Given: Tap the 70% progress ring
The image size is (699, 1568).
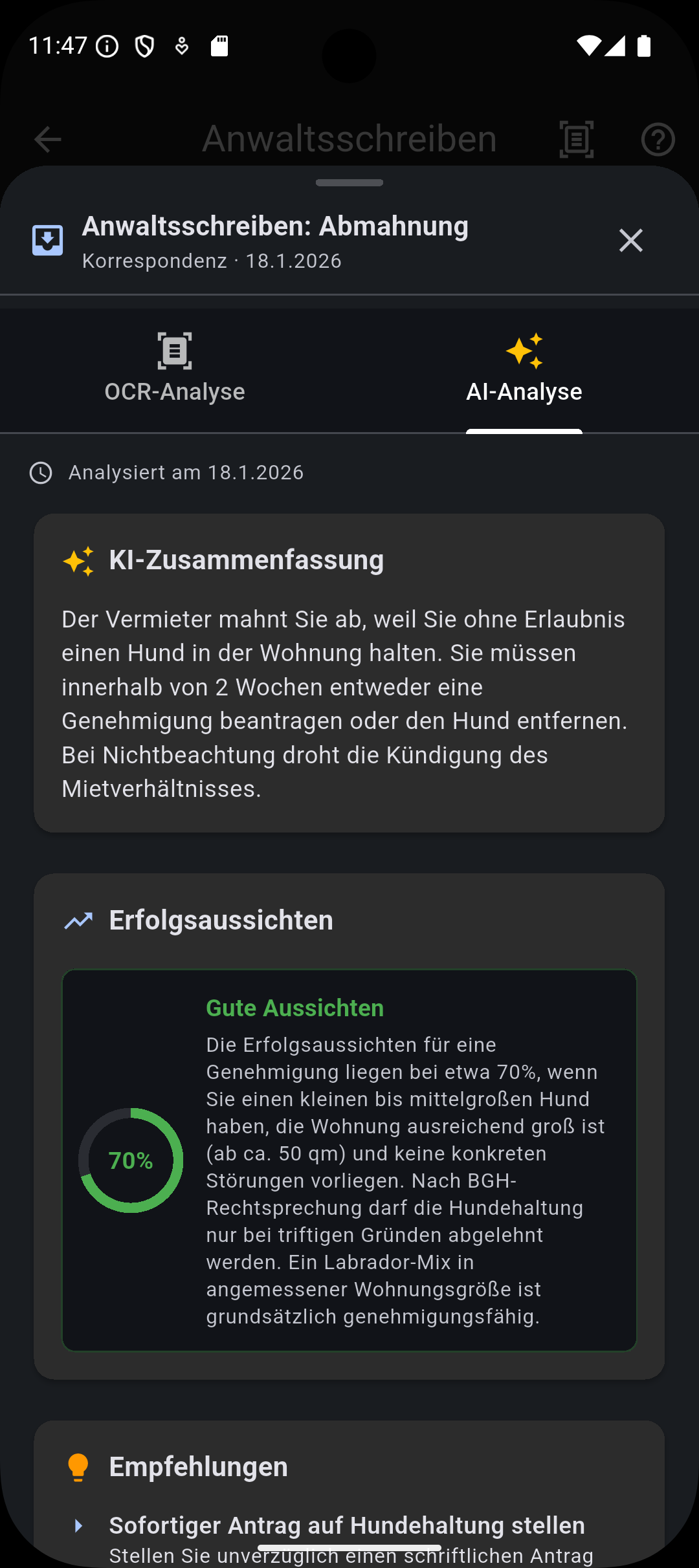Looking at the screenshot, I should tap(130, 1160).
